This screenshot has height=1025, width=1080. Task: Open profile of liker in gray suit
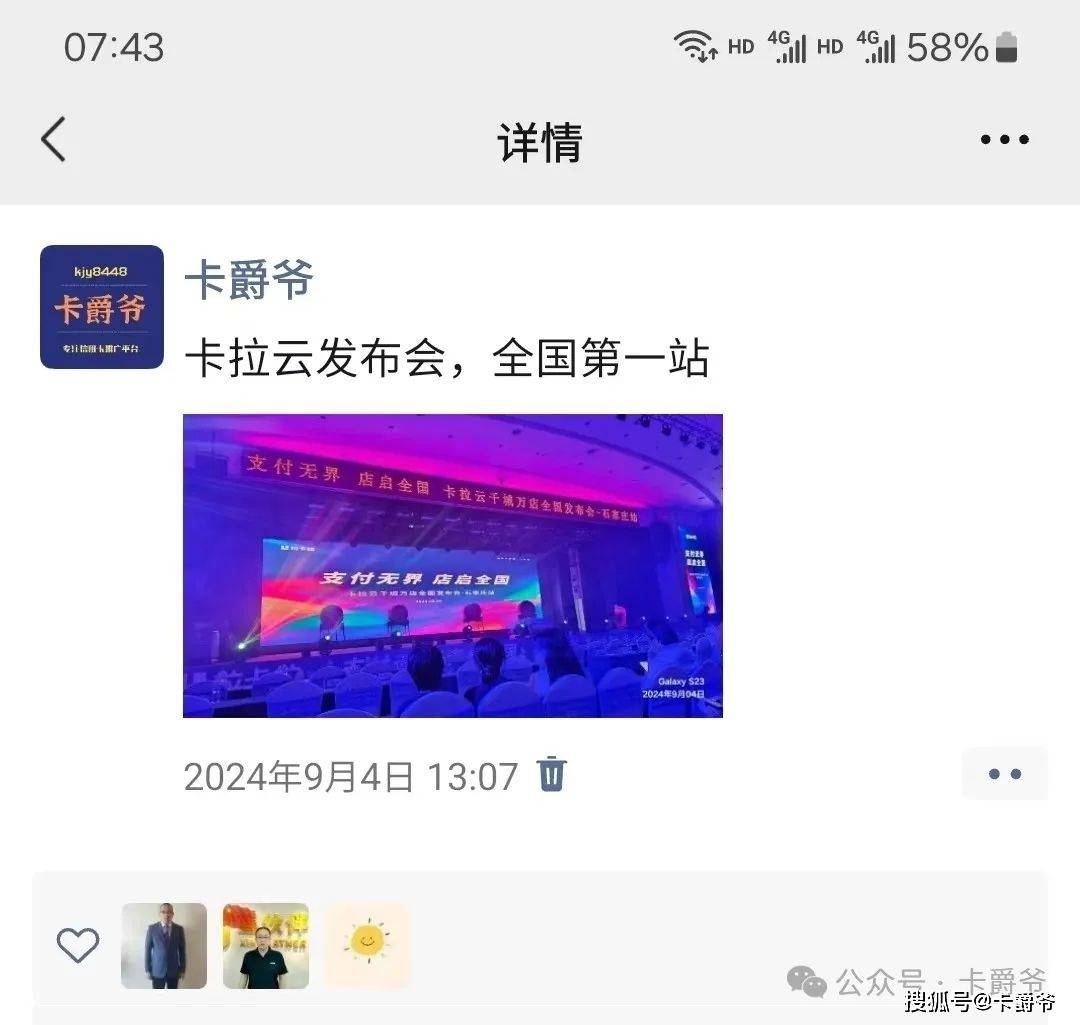(164, 946)
